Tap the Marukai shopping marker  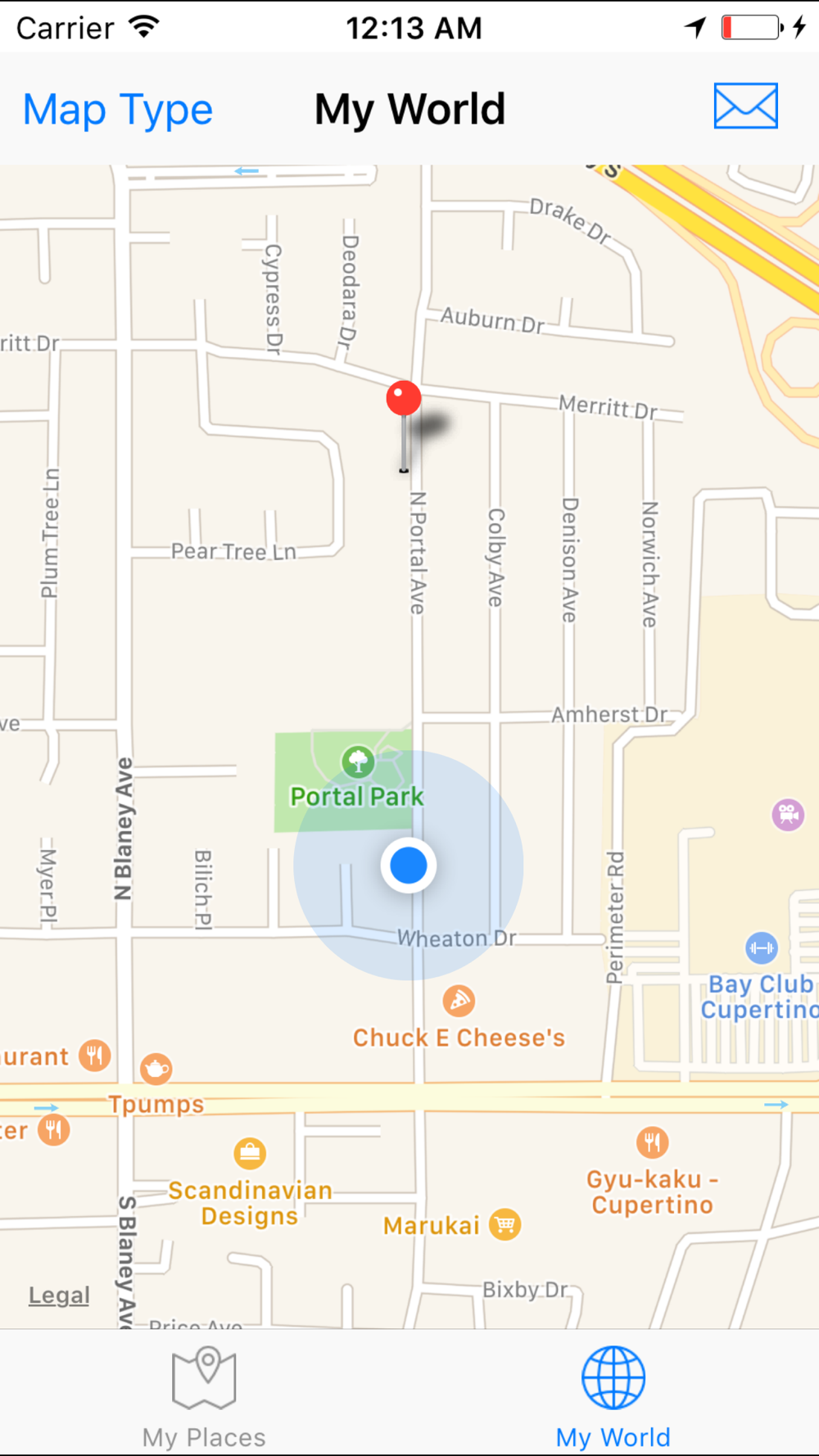pyautogui.click(x=505, y=1224)
